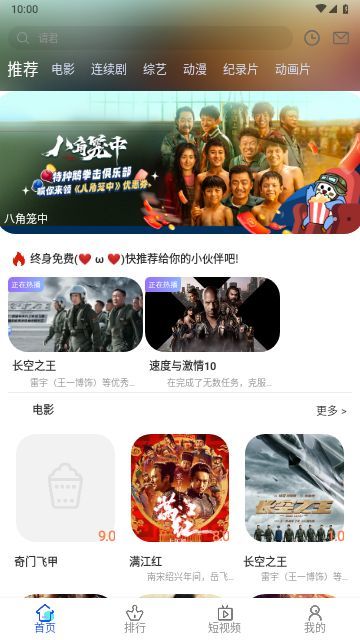Tap the search box at the top
Image resolution: width=360 pixels, height=640 pixels.
coord(150,38)
